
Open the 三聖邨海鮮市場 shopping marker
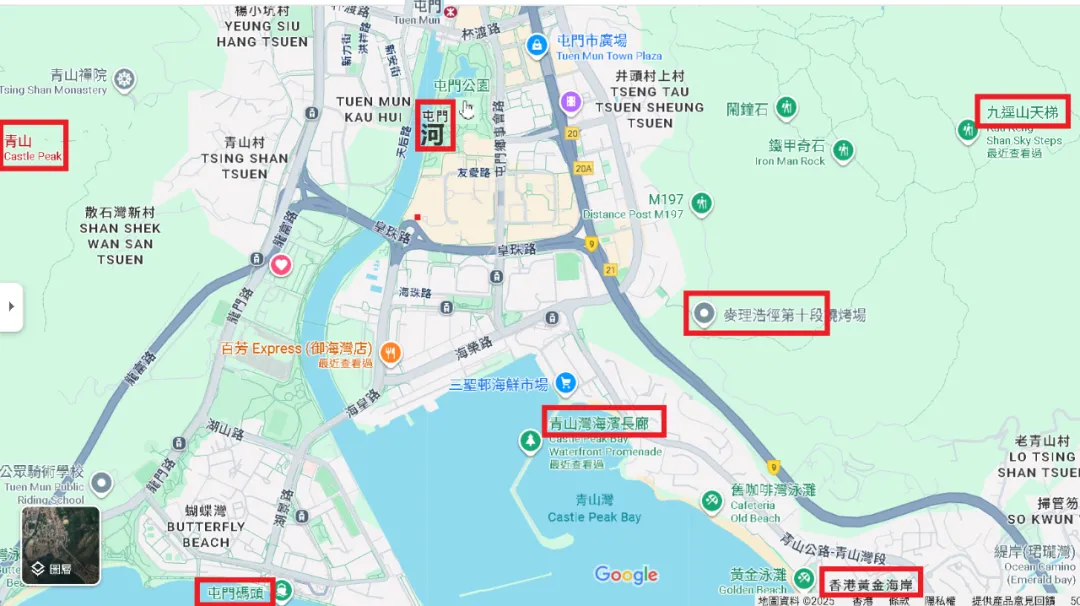point(565,383)
